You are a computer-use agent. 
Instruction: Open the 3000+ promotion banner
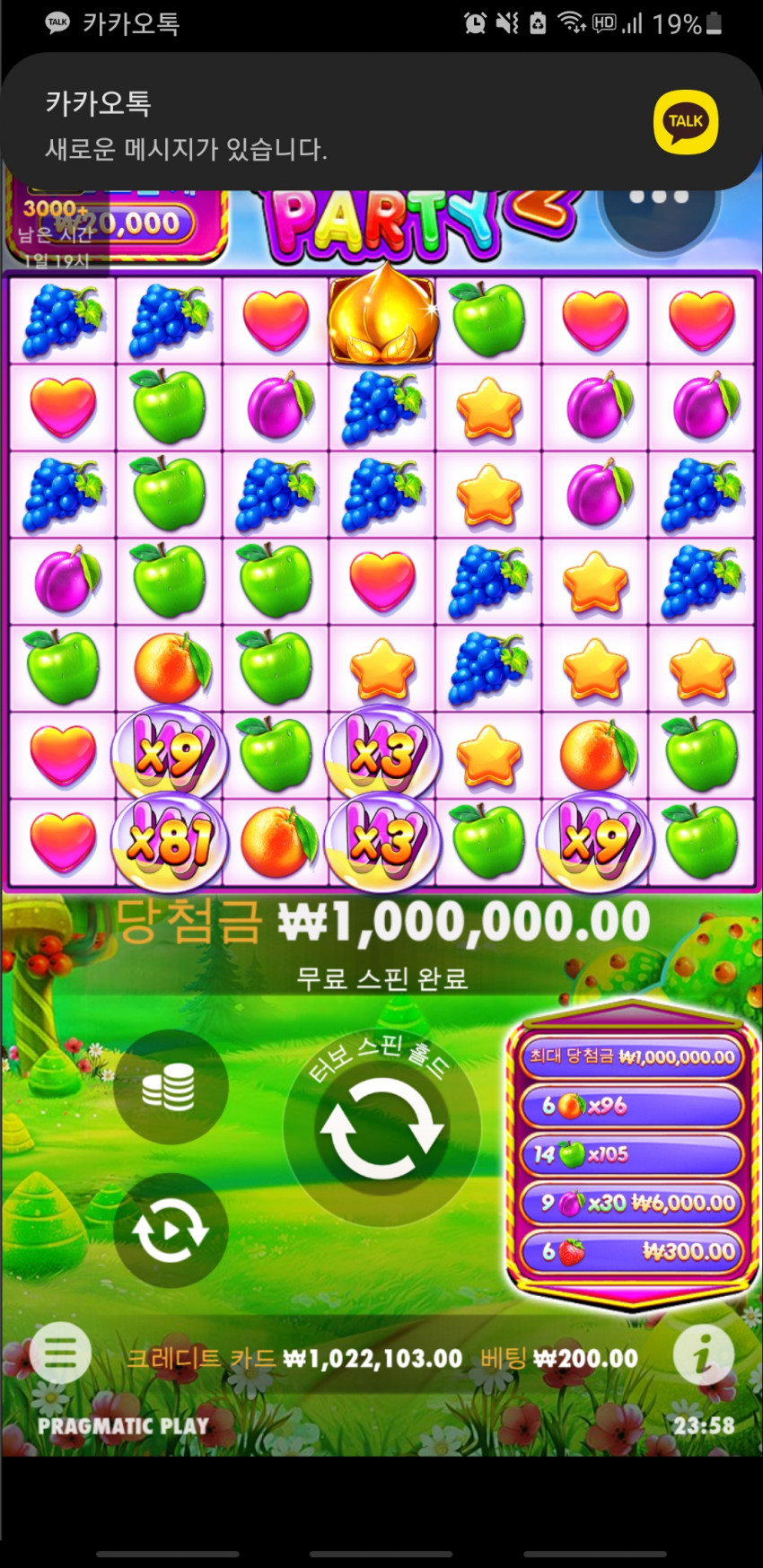[115, 224]
